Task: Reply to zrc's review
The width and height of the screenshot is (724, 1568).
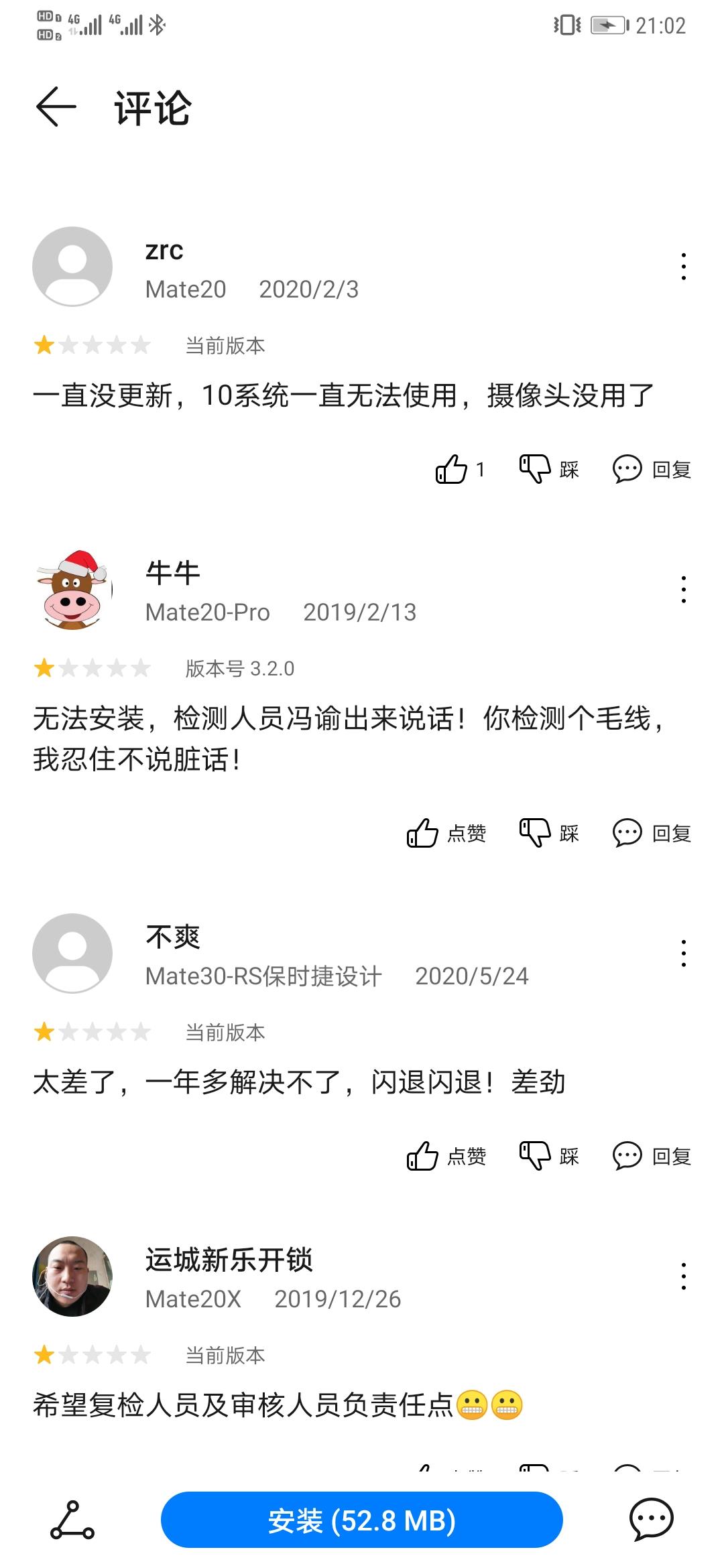Action: [x=652, y=469]
